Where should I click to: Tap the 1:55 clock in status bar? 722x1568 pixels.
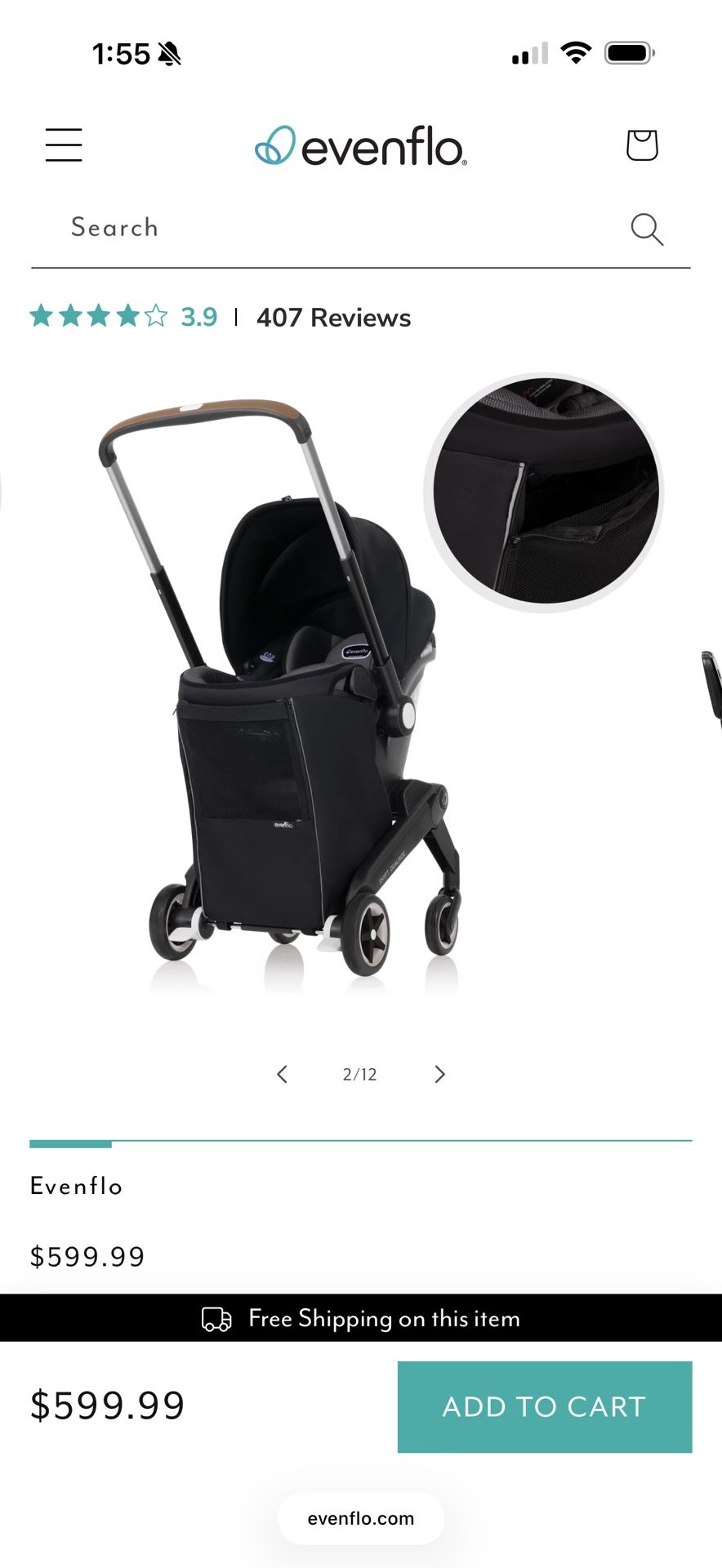coord(121,52)
